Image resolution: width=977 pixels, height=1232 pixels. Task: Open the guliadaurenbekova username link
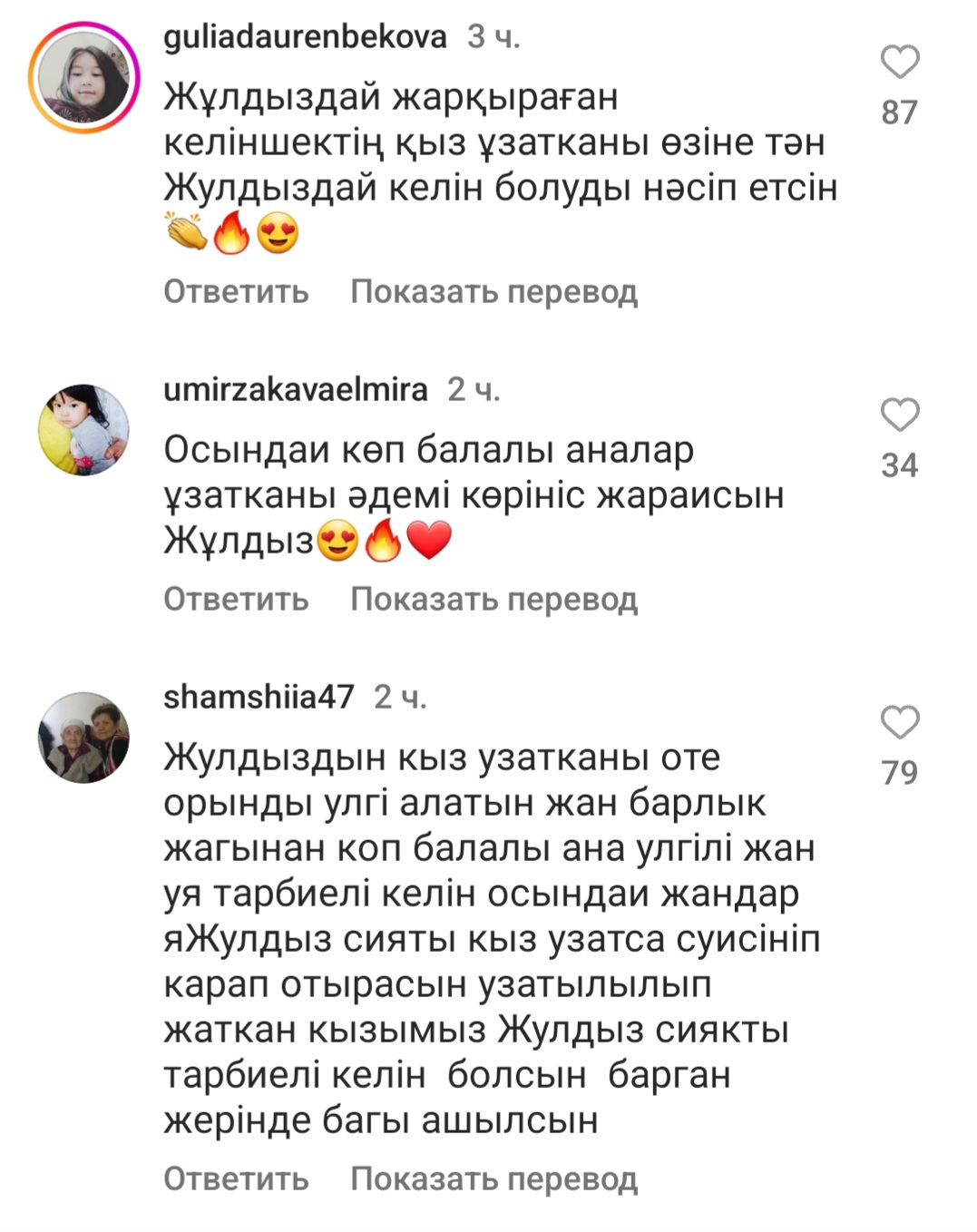[x=305, y=37]
